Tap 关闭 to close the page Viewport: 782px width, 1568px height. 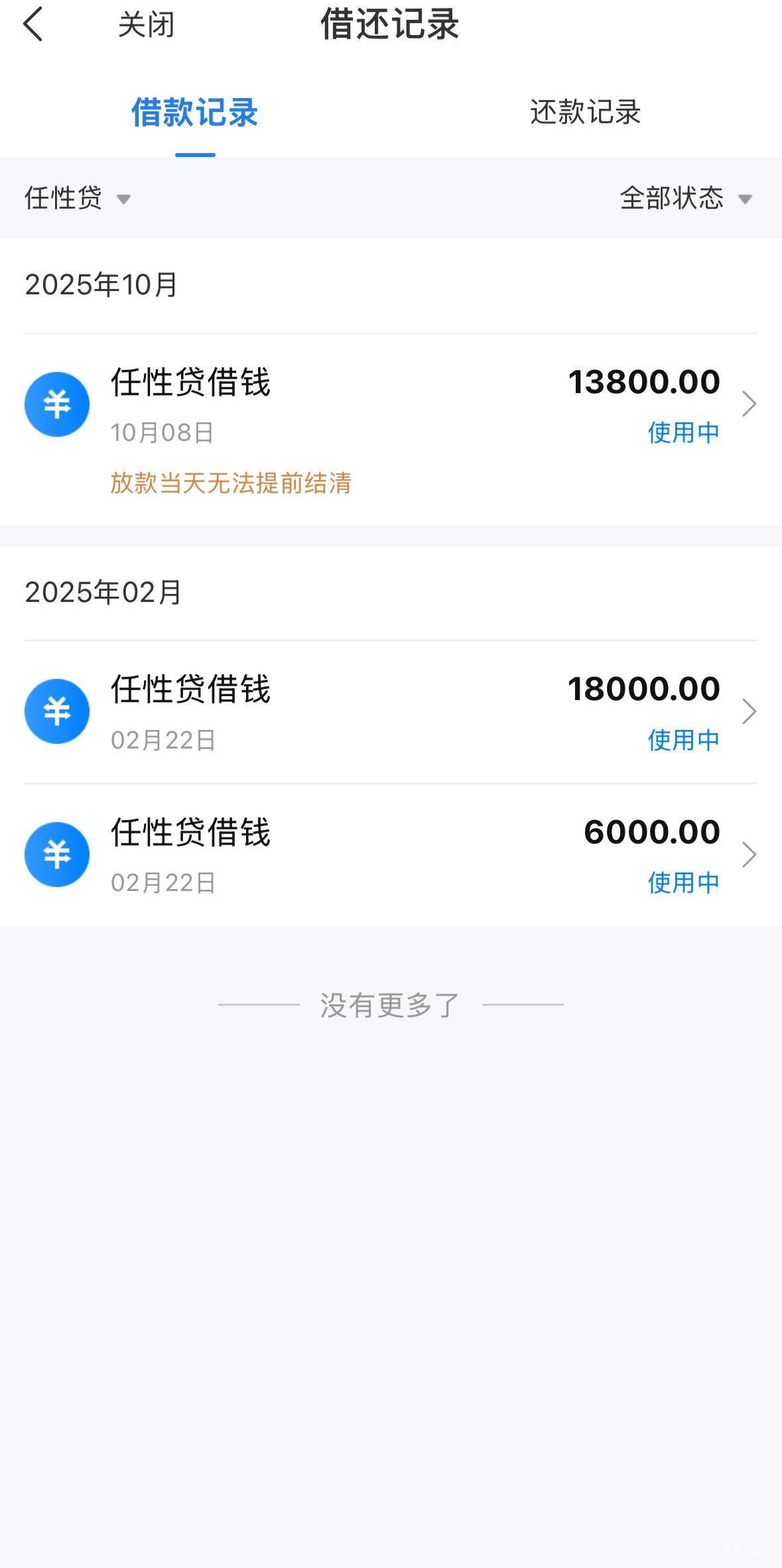coord(146,25)
